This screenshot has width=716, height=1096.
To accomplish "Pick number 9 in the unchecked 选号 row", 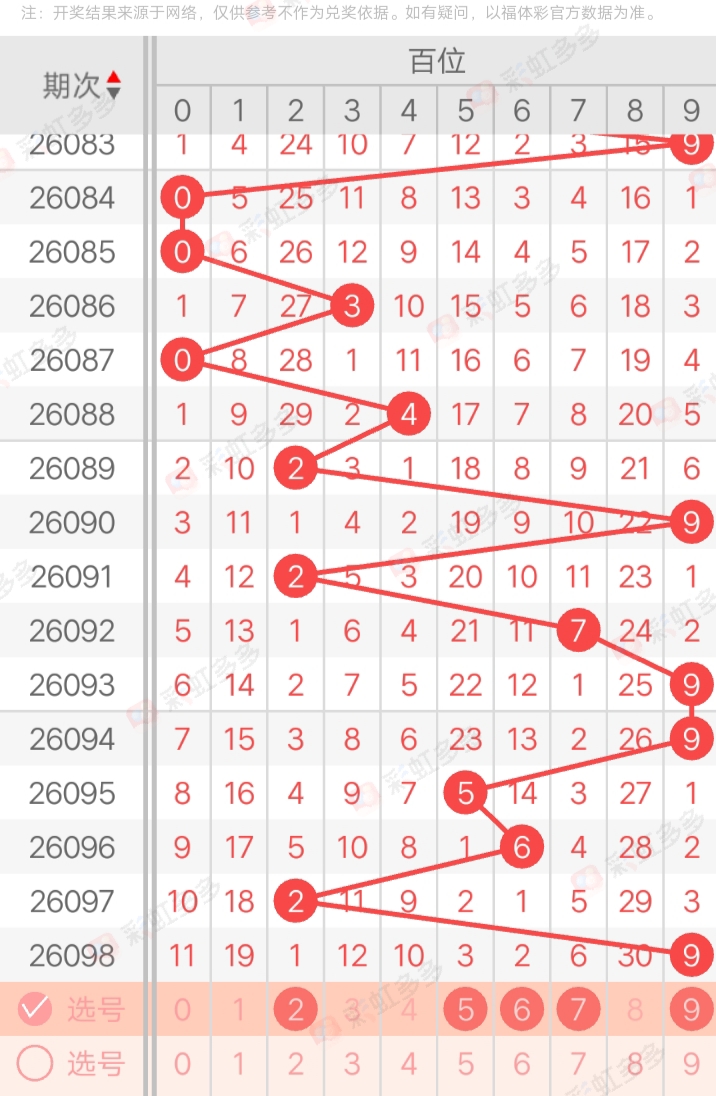I will [691, 1063].
